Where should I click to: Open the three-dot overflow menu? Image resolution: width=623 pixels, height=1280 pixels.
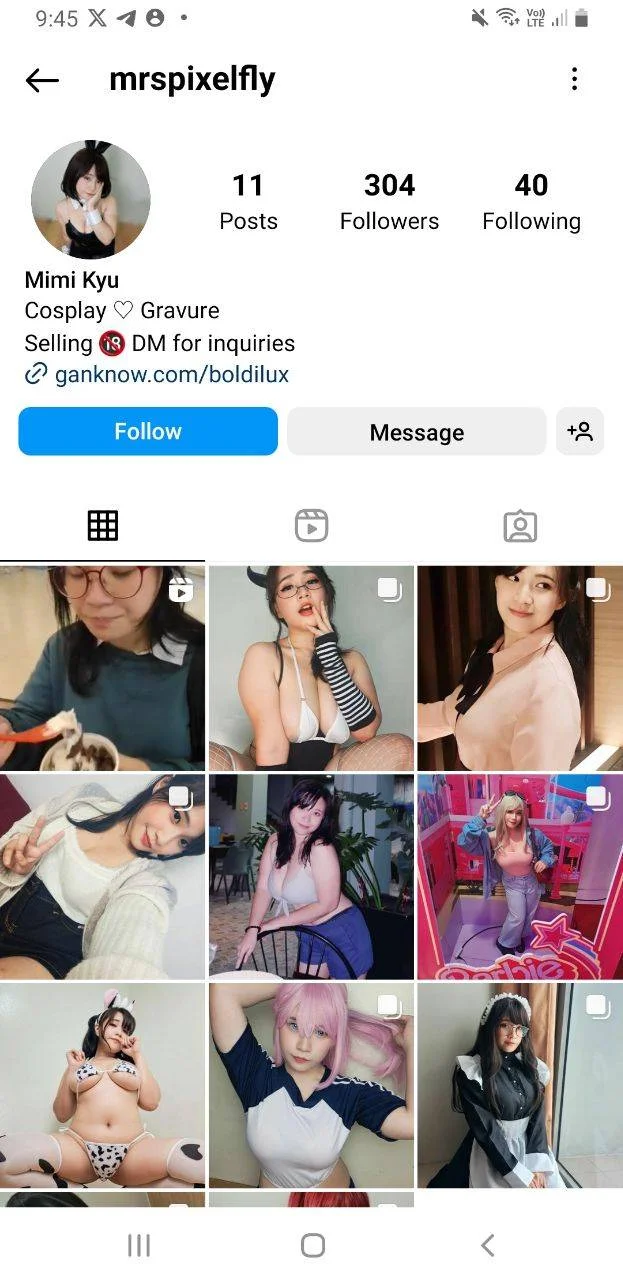pos(574,80)
